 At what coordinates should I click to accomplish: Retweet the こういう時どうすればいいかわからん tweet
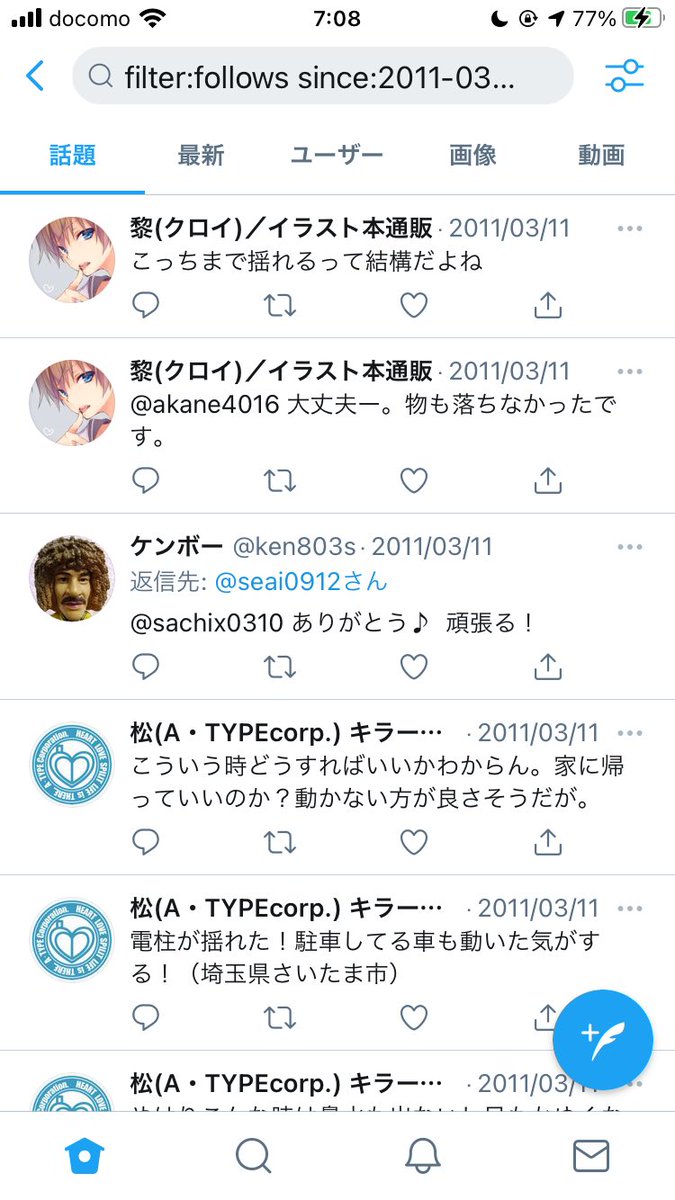pos(280,843)
